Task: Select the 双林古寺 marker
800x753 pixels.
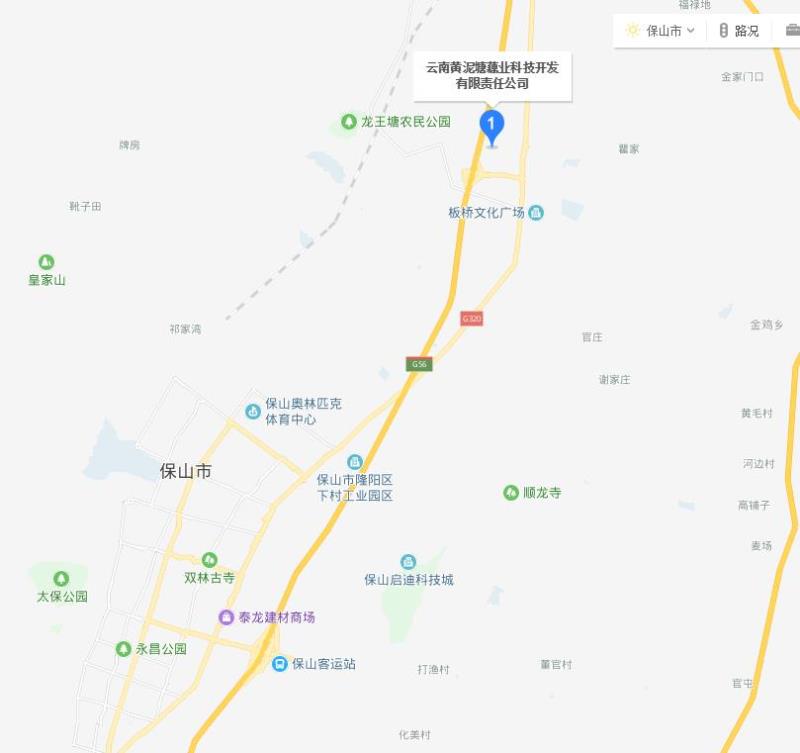Action: [x=209, y=560]
